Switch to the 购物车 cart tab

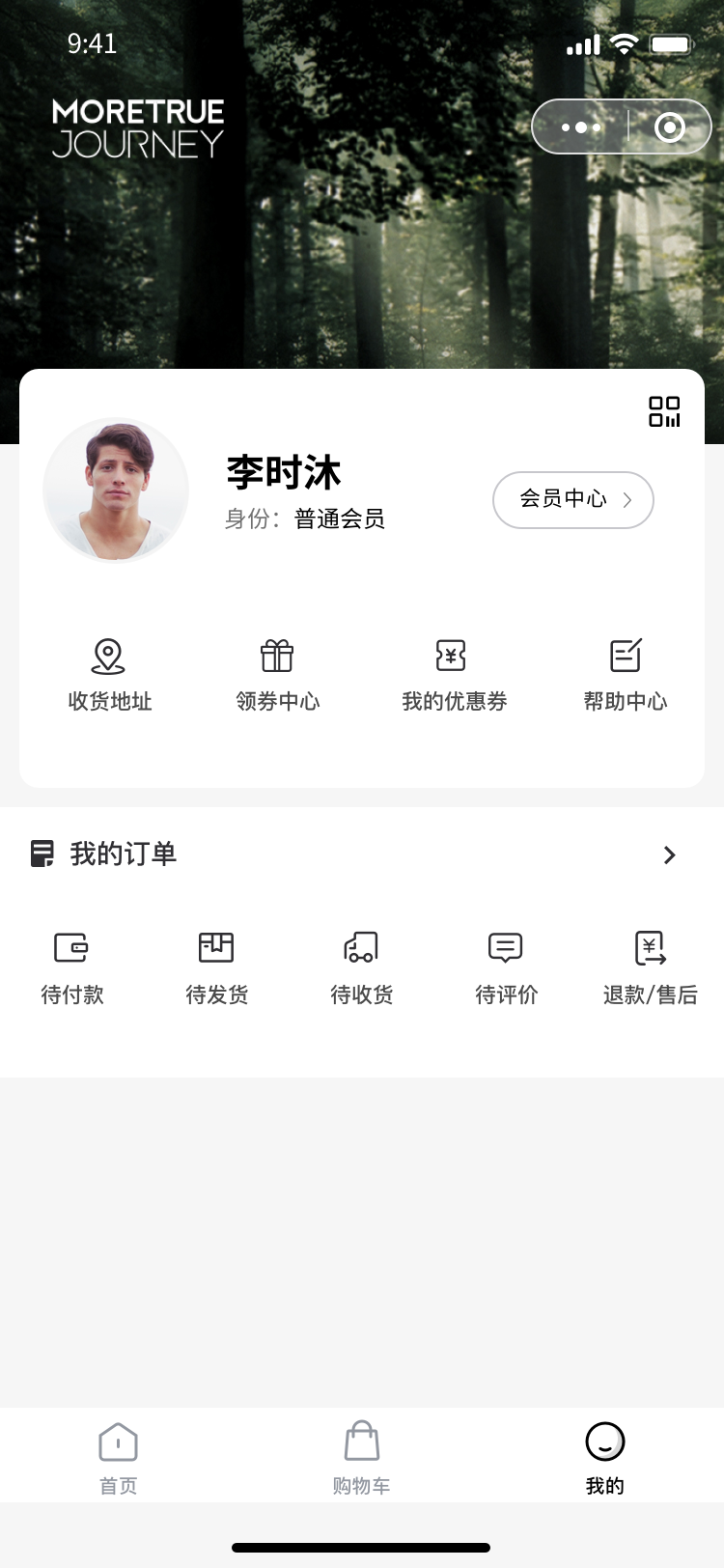[x=361, y=1458]
